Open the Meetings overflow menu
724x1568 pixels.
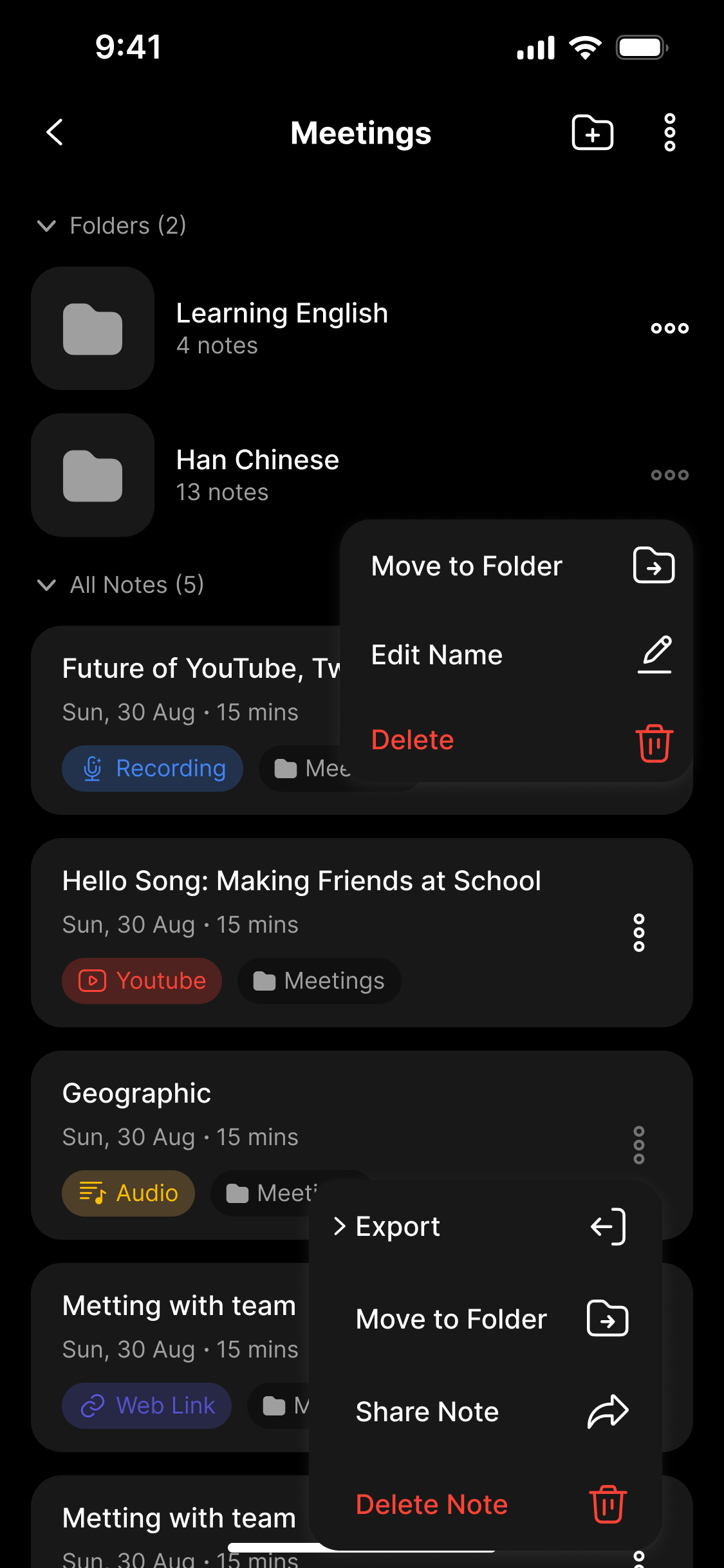(x=669, y=133)
